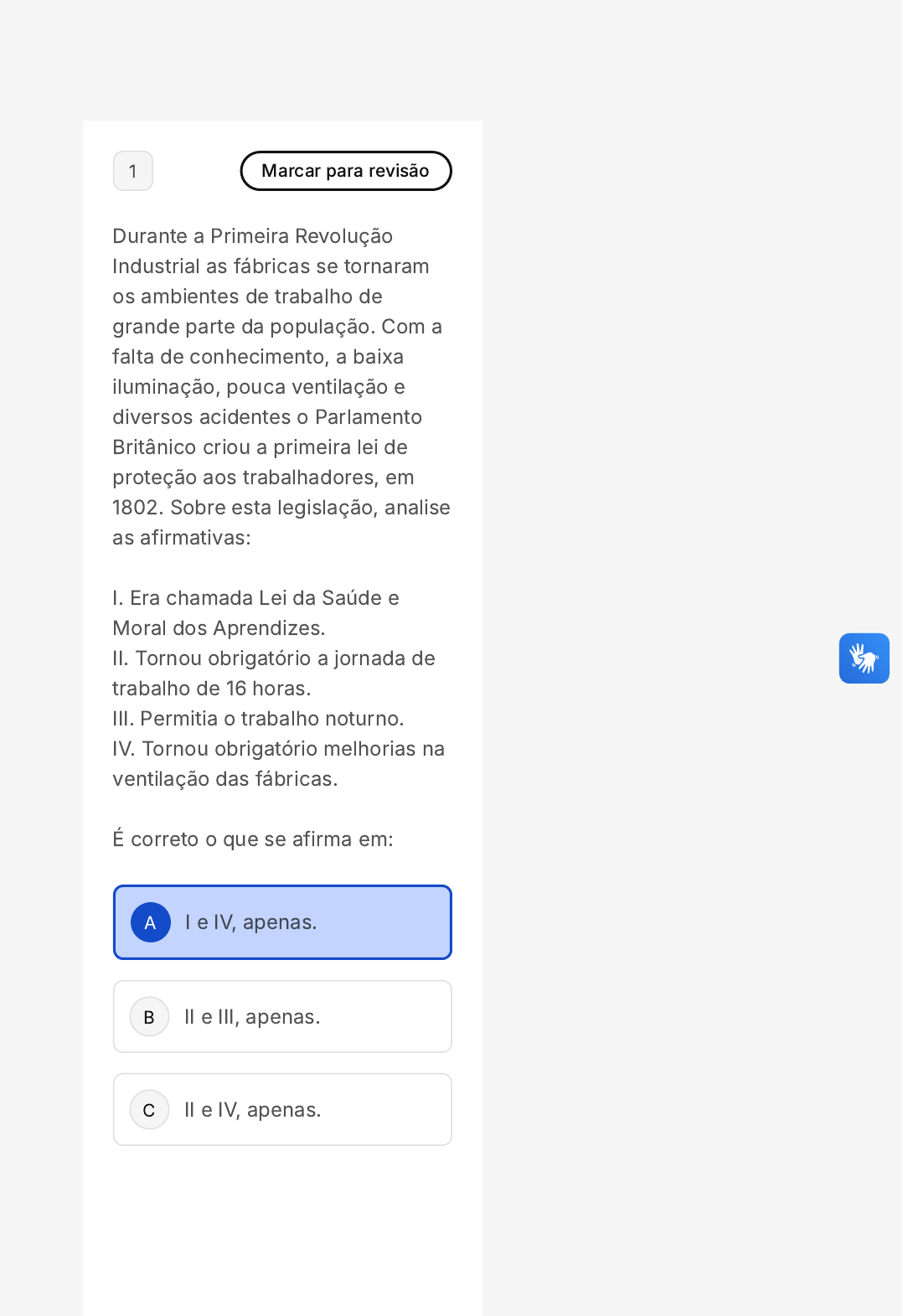Choose answer B: II e III, apenas
Viewport: 903px width, 1316px height.
coord(282,1016)
